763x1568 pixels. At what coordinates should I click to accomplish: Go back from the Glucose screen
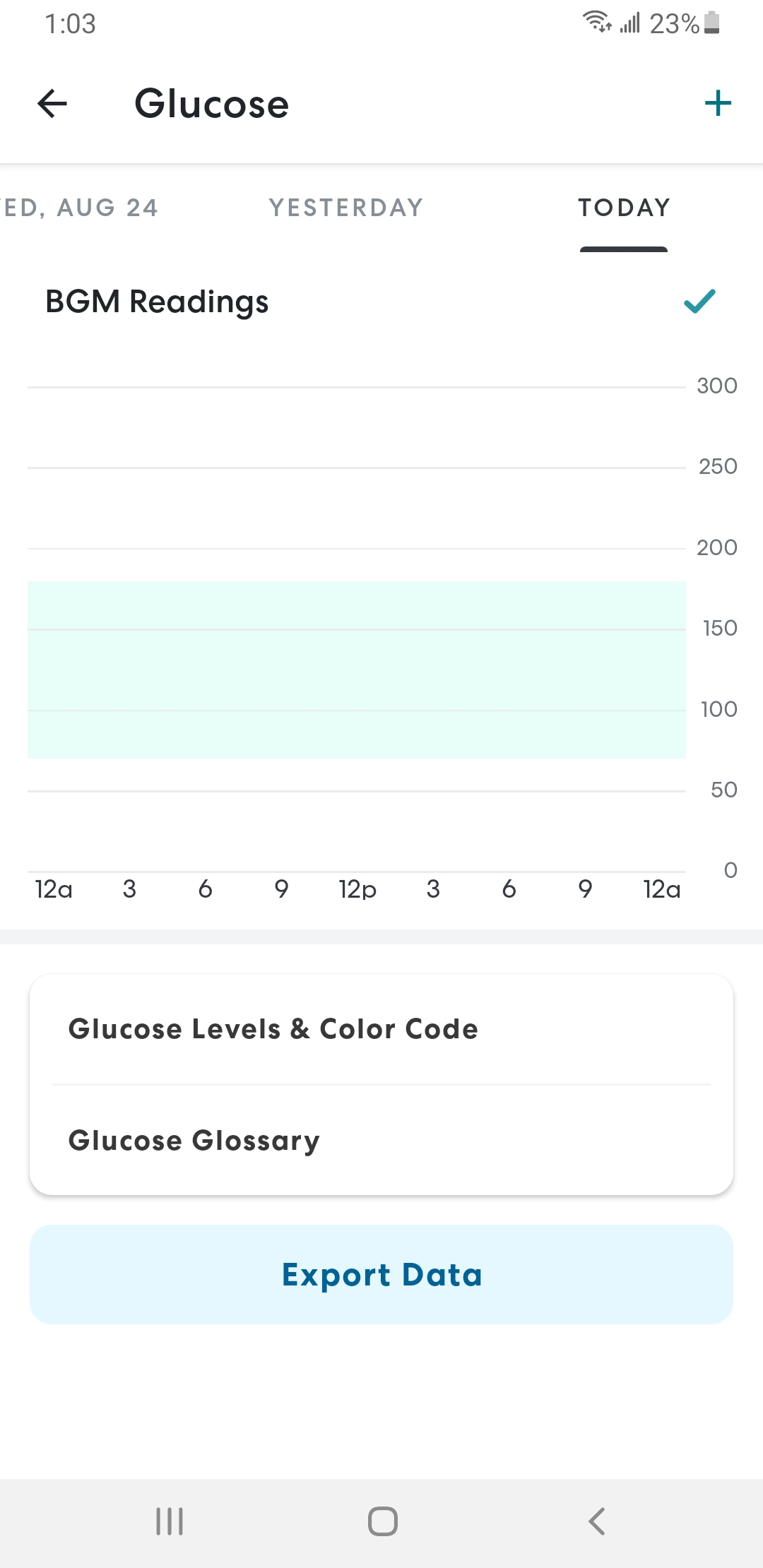pyautogui.click(x=52, y=104)
